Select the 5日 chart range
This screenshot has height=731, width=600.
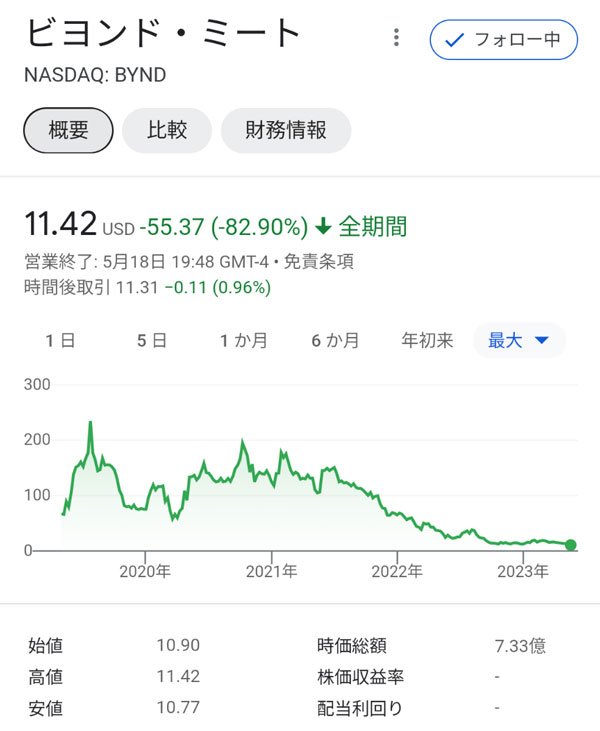point(152,341)
